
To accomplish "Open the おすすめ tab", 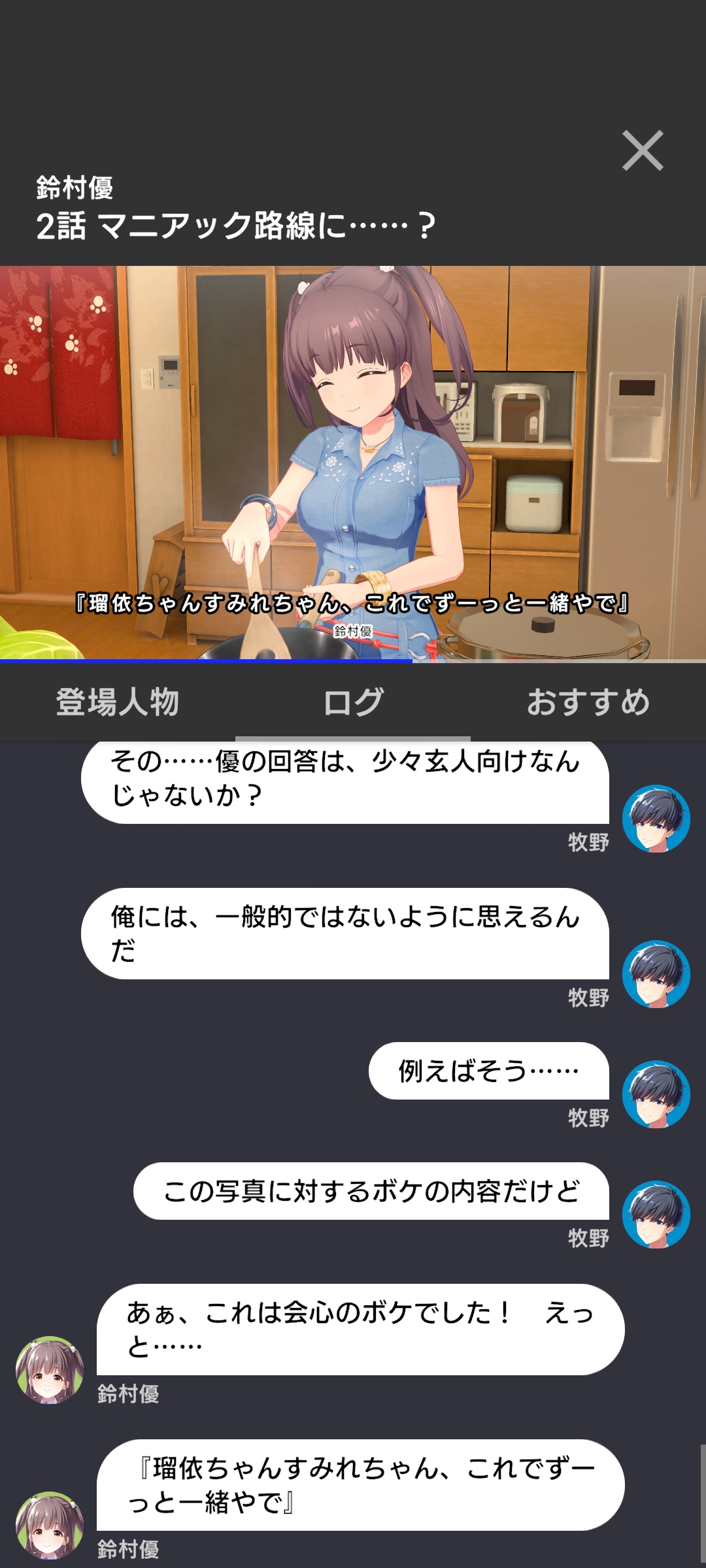I will pos(588,702).
